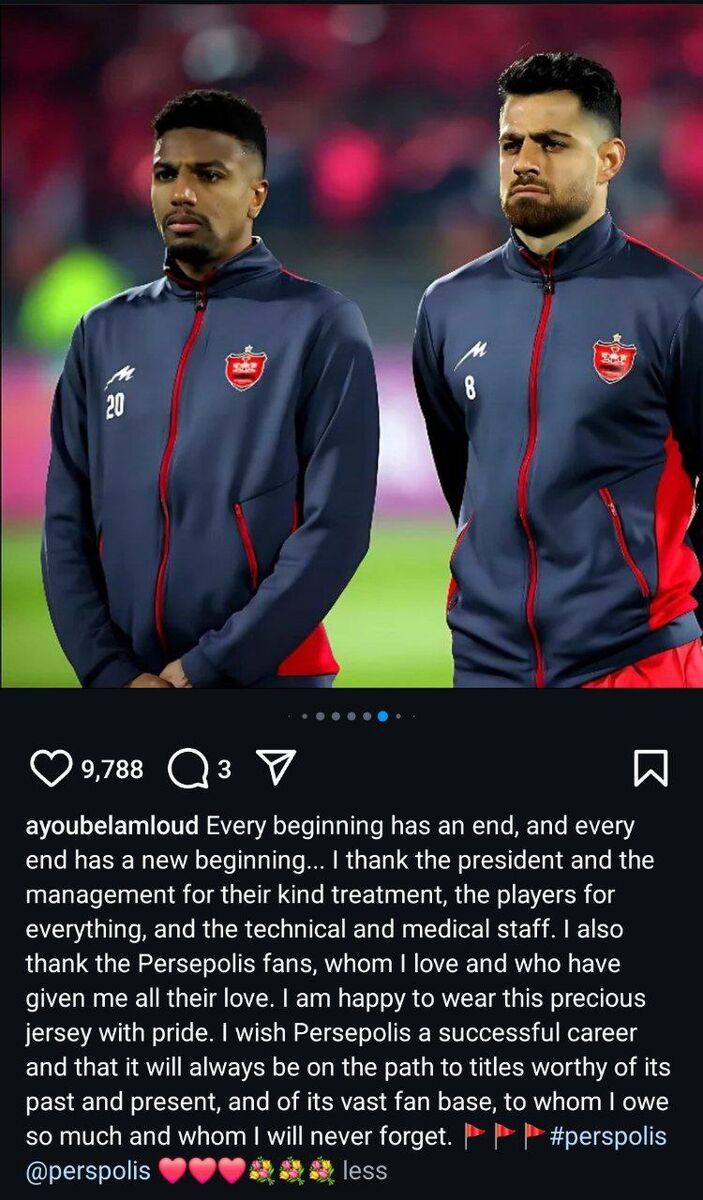The width and height of the screenshot is (703, 1200).
Task: Share this post via the send icon
Action: (276, 767)
